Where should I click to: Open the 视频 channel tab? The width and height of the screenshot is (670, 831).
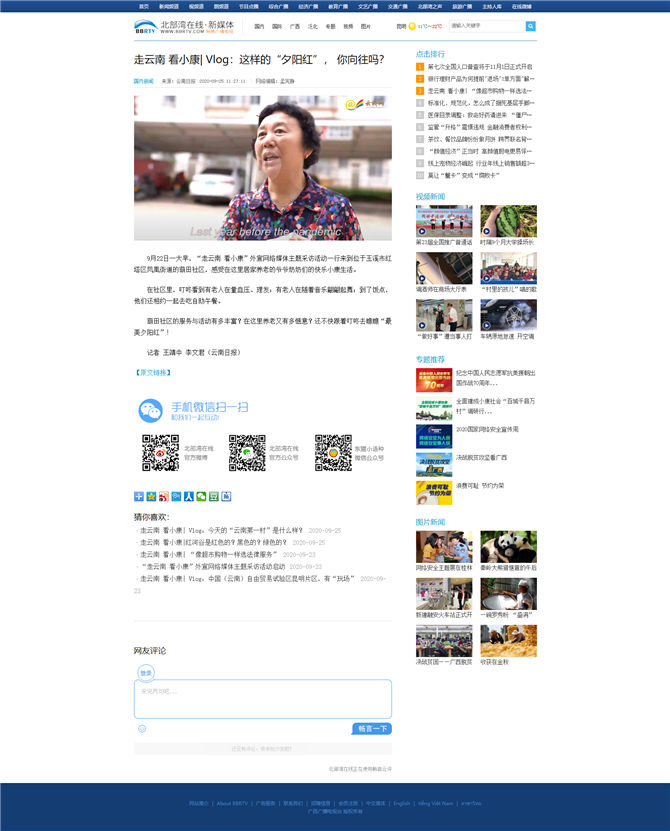pos(348,27)
